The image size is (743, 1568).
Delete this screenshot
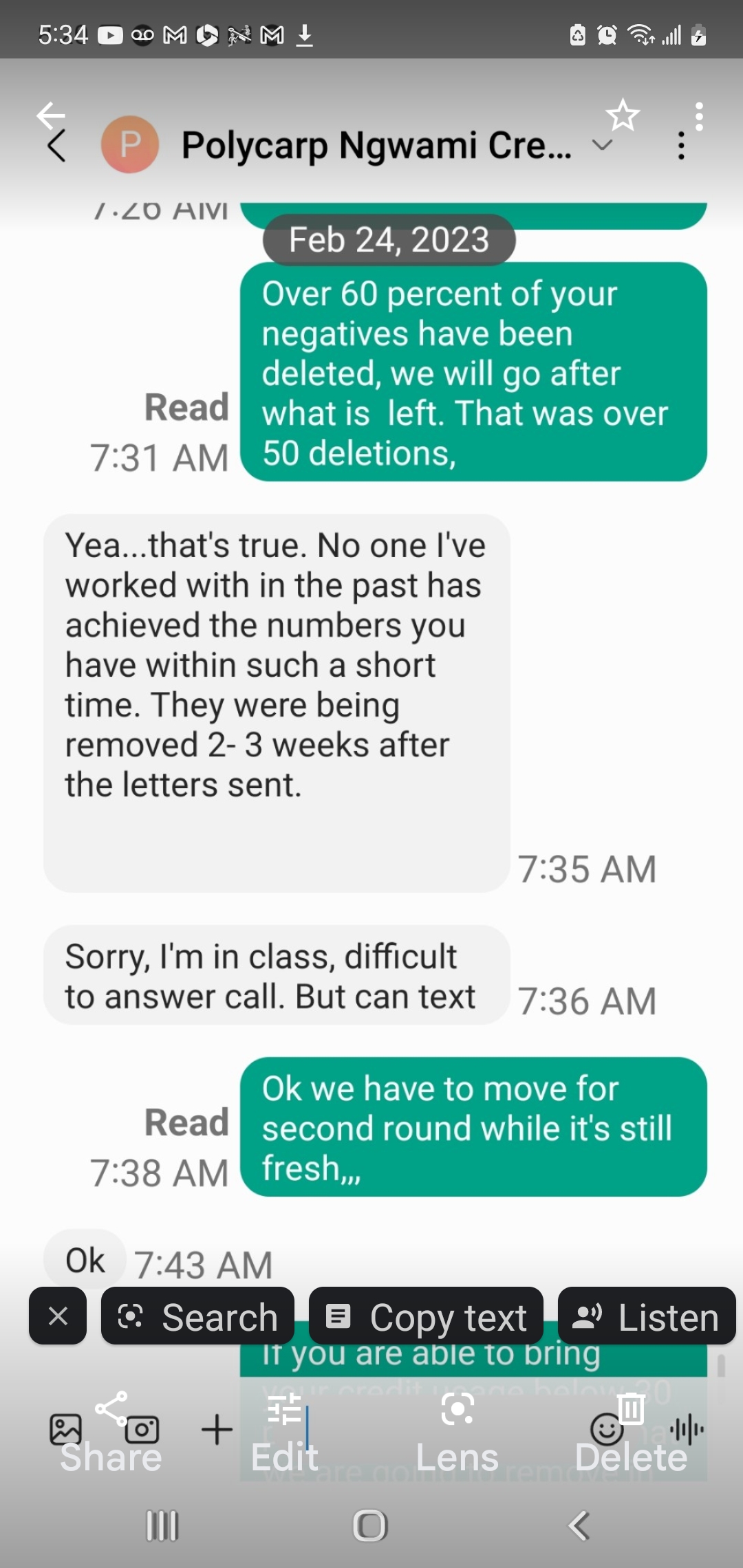coord(631,1433)
